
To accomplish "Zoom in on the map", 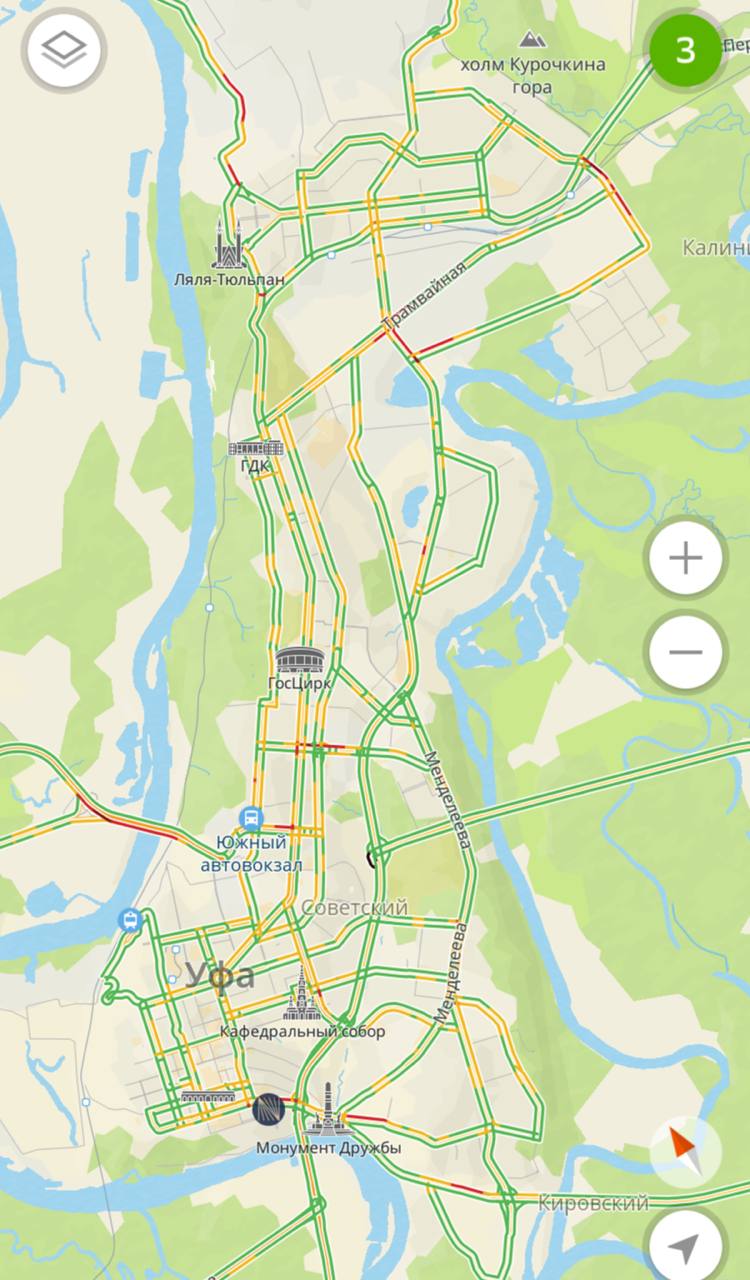I will (686, 559).
